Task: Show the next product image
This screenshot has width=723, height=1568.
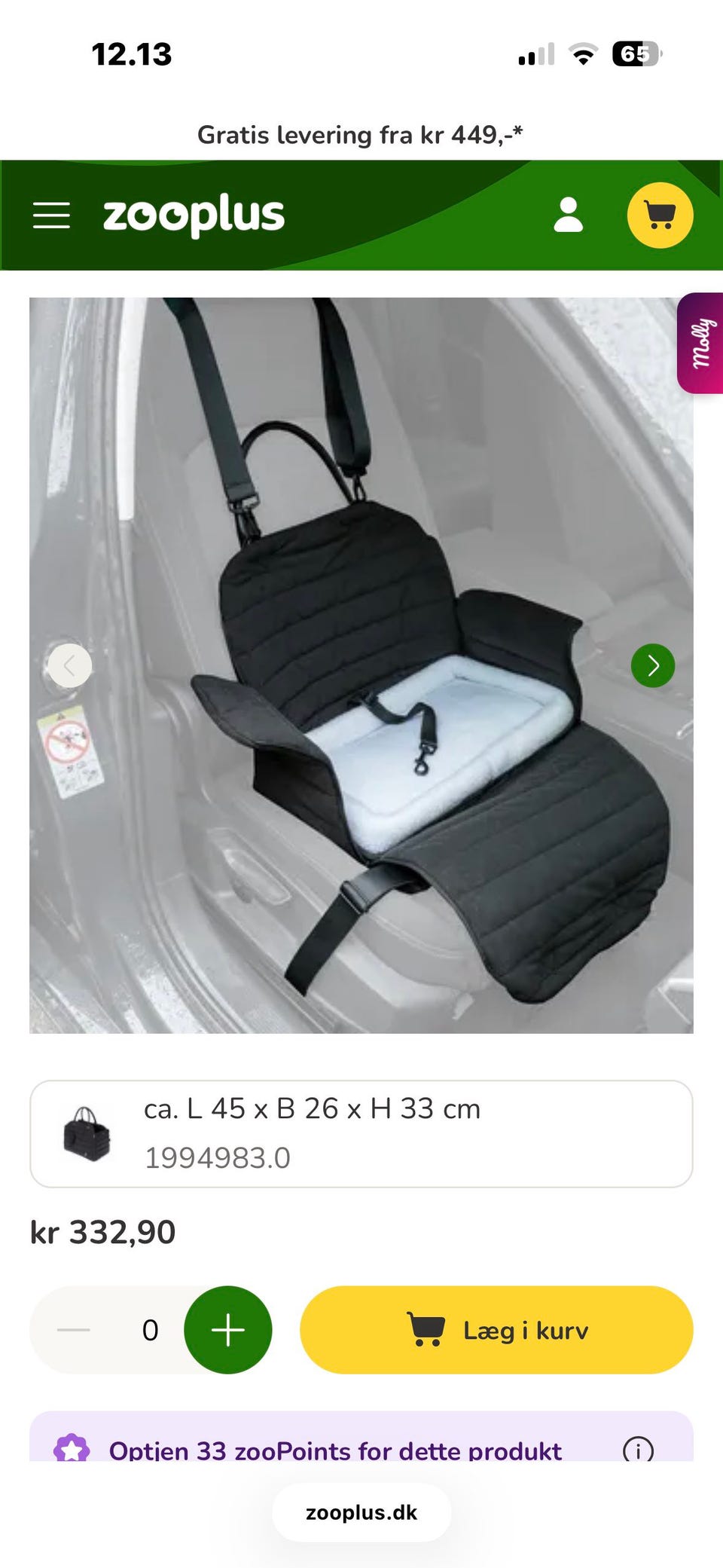Action: pos(652,665)
